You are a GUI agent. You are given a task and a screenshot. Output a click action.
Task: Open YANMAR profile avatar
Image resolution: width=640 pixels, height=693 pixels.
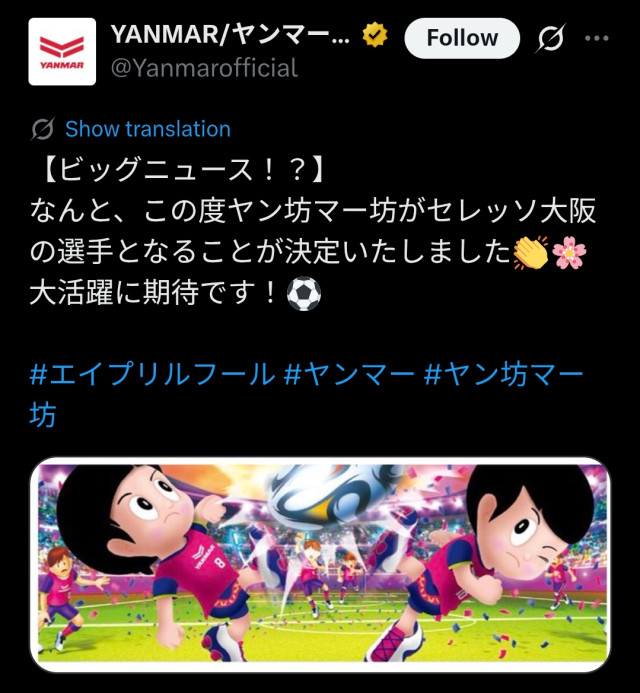pos(63,52)
